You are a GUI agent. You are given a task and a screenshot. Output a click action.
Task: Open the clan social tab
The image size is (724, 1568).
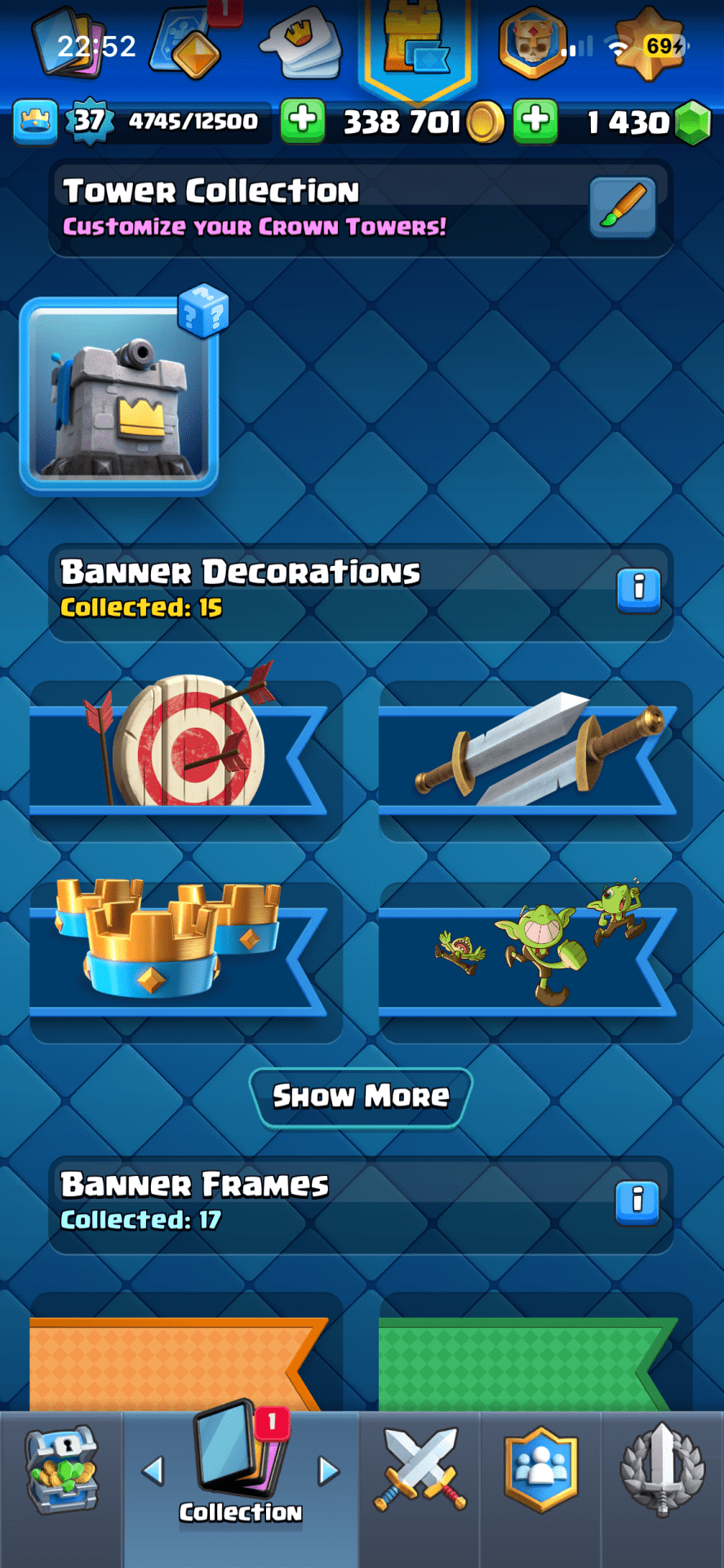click(x=540, y=1470)
